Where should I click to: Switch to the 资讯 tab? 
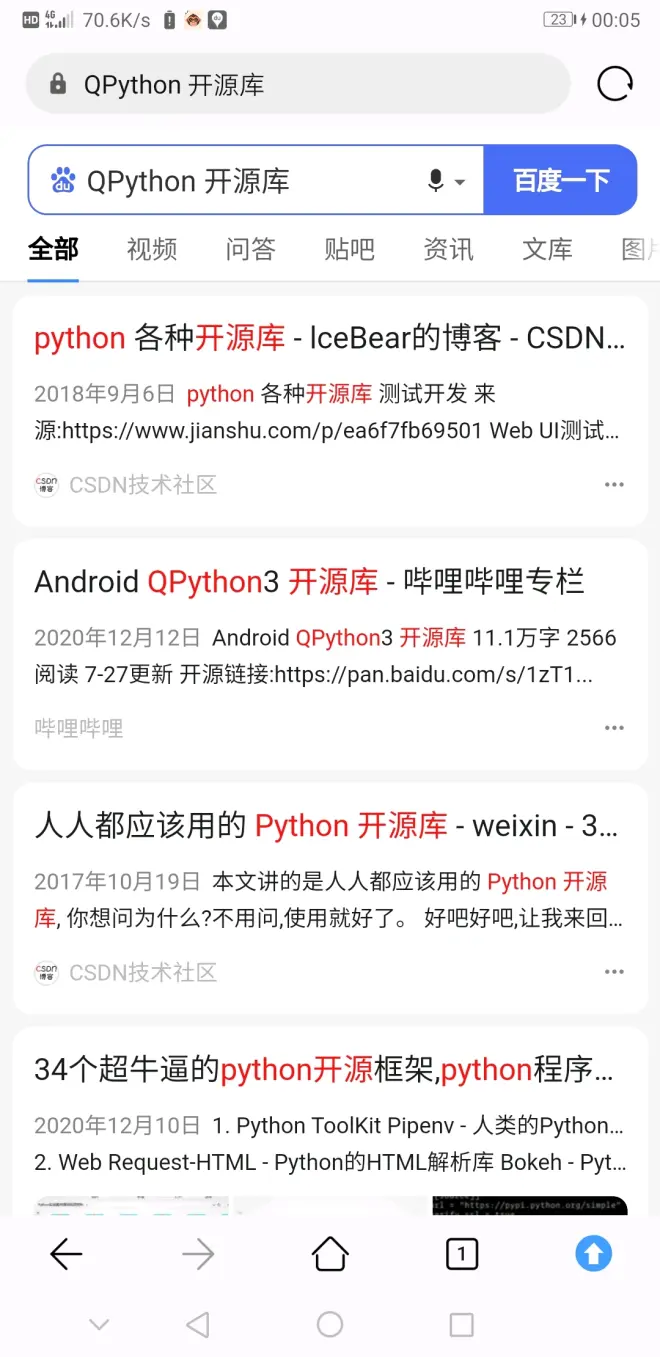448,249
